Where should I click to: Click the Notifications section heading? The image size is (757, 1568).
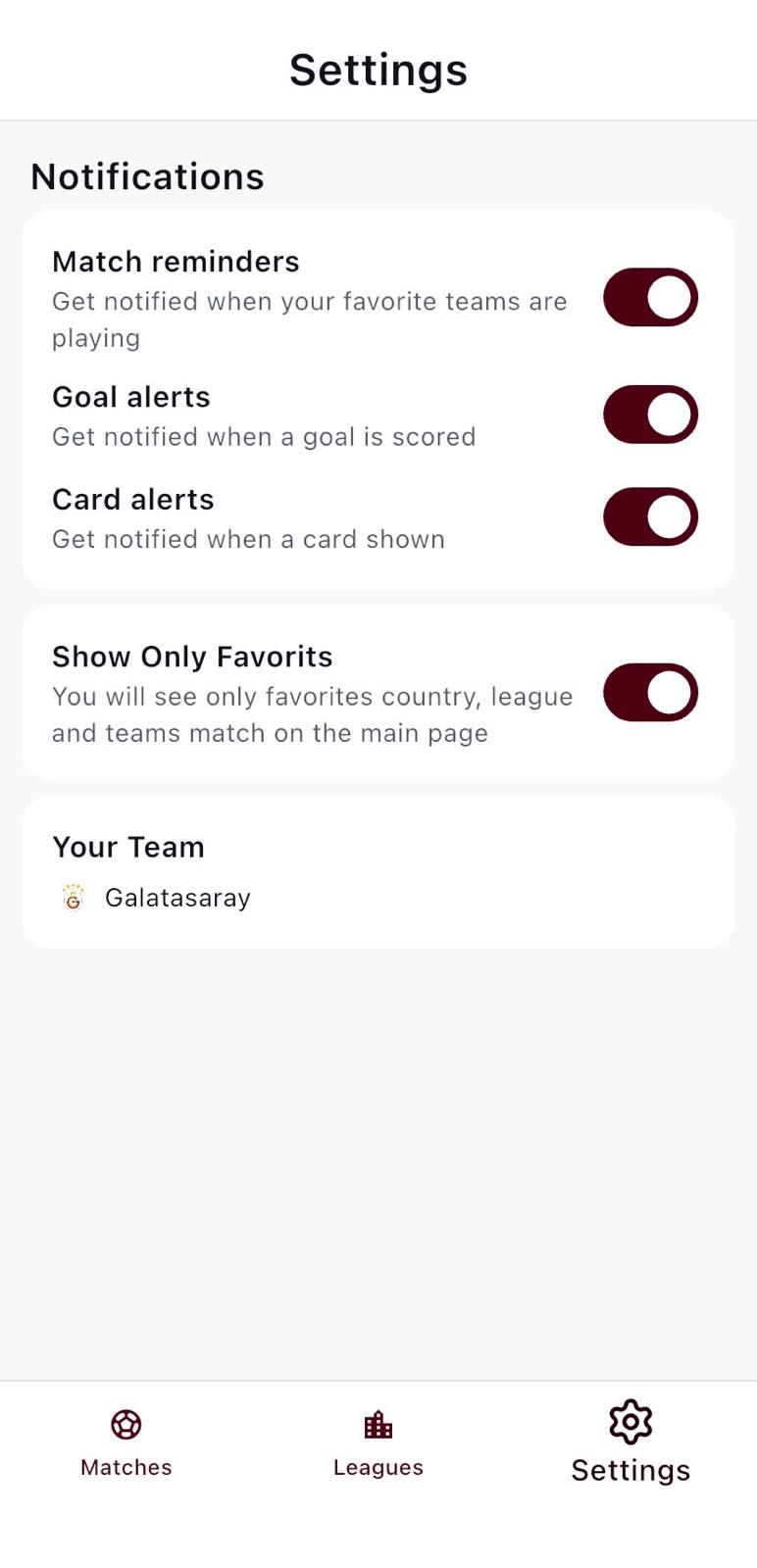point(147,176)
